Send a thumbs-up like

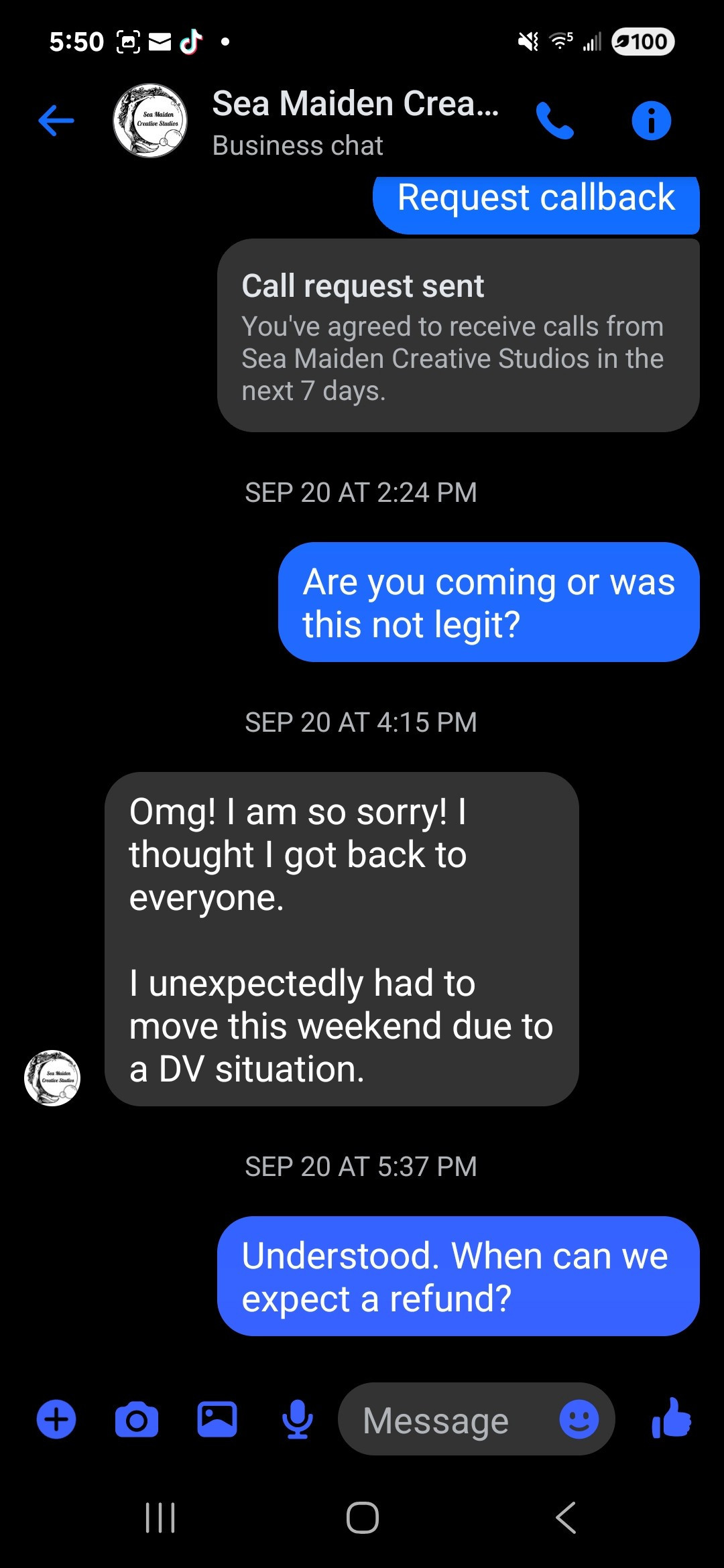click(x=671, y=1418)
